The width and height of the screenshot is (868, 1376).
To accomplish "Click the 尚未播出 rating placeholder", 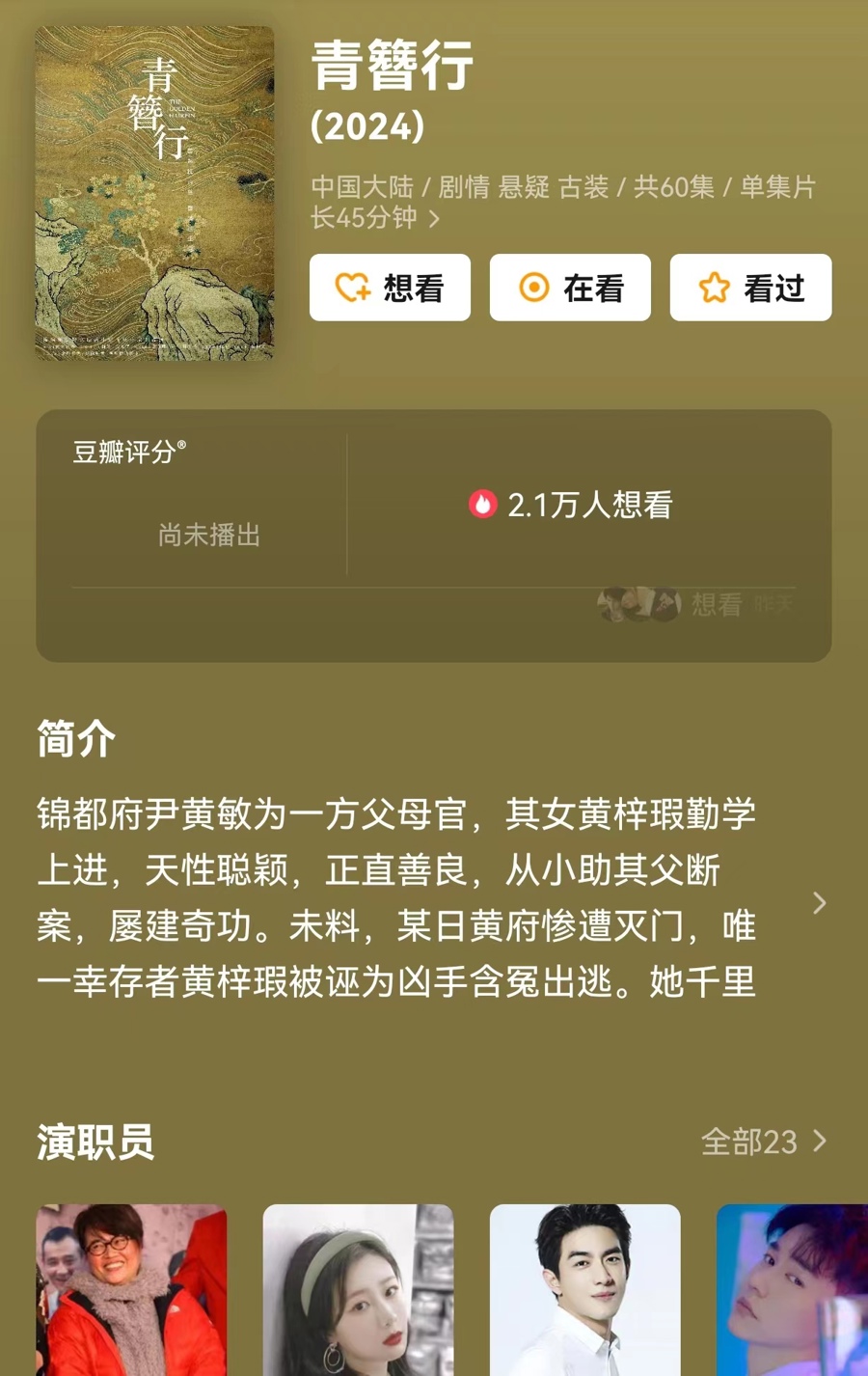I will [207, 536].
